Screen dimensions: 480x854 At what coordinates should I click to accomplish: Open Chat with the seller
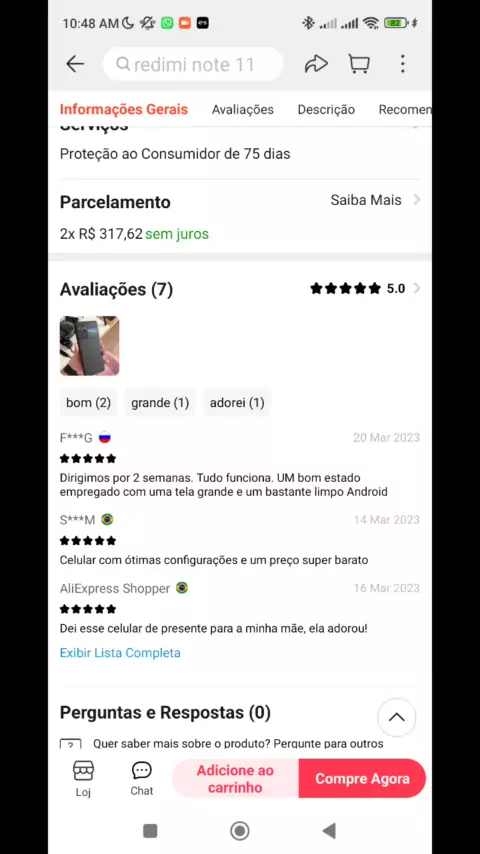pyautogui.click(x=142, y=779)
